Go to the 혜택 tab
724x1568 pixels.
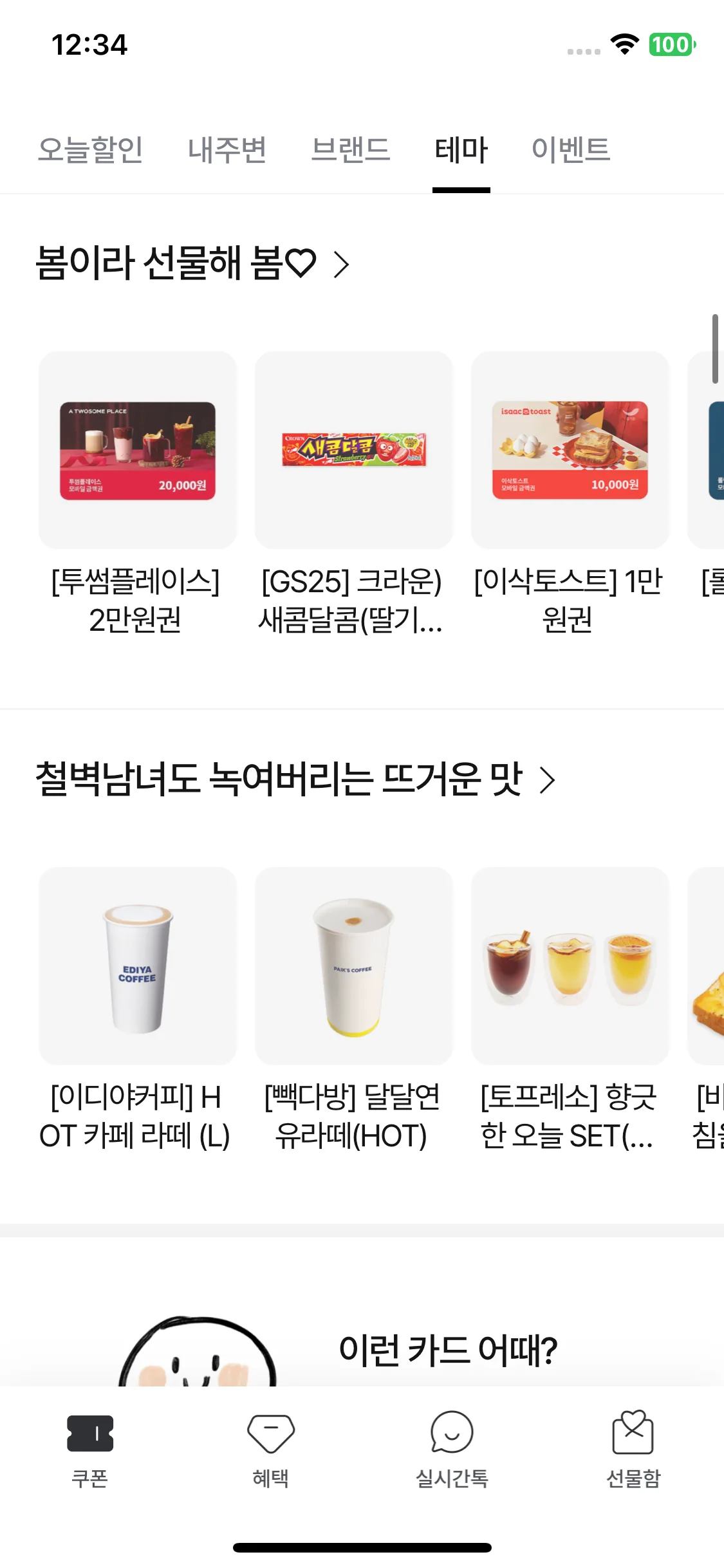tap(271, 1448)
